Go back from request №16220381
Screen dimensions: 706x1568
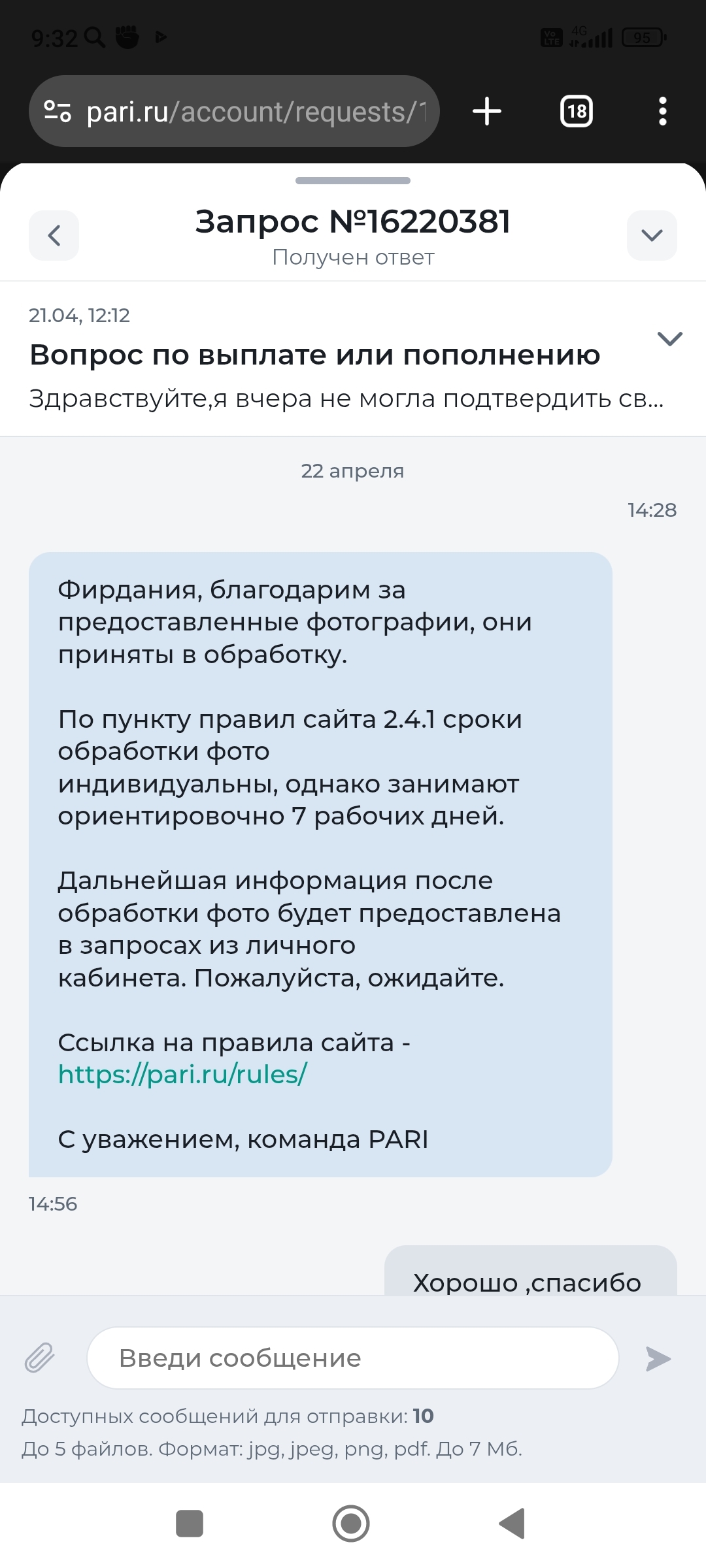(x=54, y=235)
